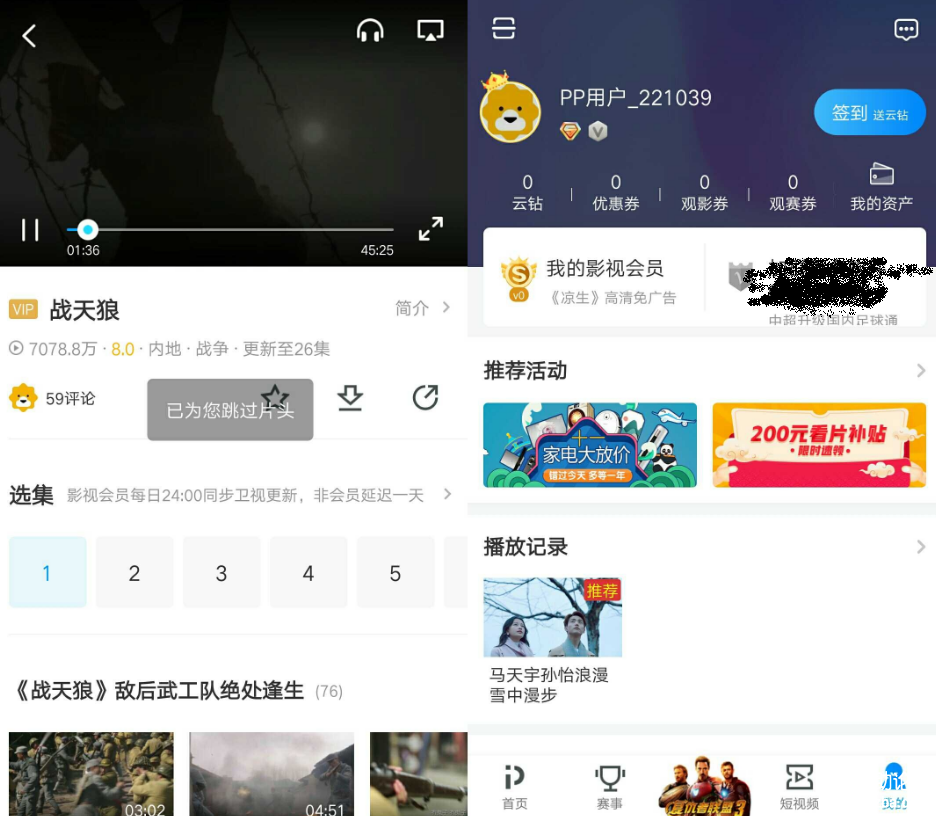
Task: Cast video to another screen
Action: 430,31
